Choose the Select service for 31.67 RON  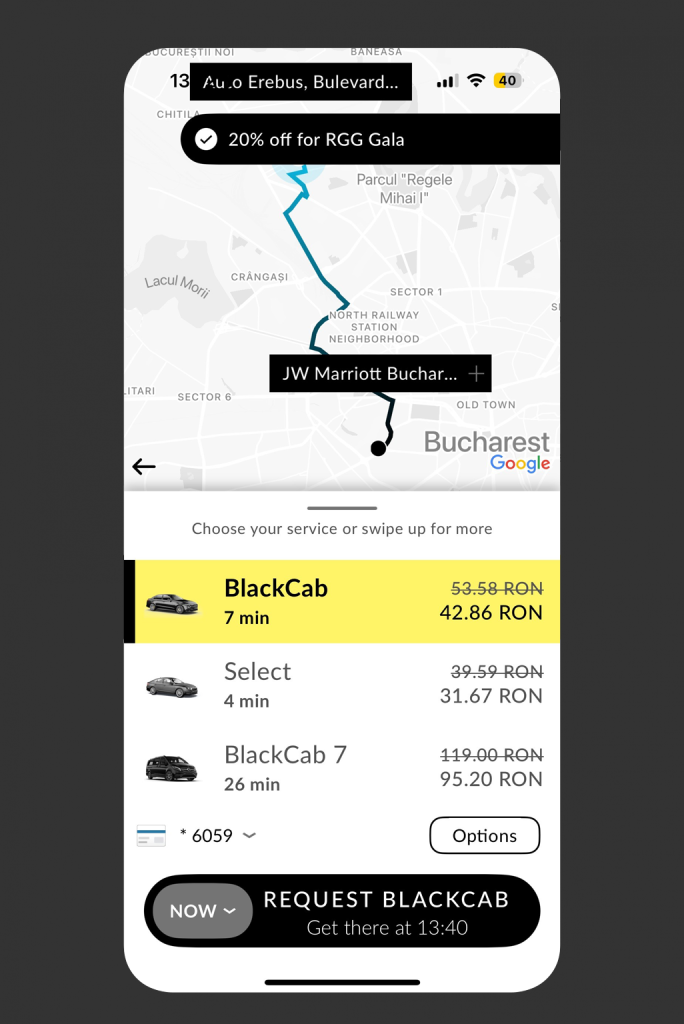point(340,685)
